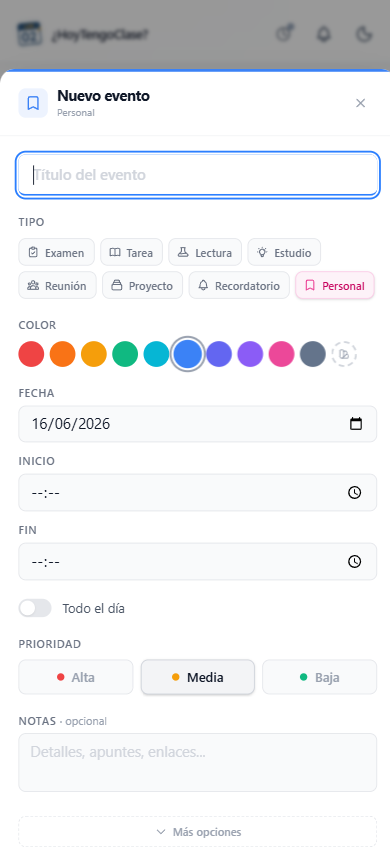390x855 pixels.
Task: Choose Tarea as event type
Action: pyautogui.click(x=131, y=252)
